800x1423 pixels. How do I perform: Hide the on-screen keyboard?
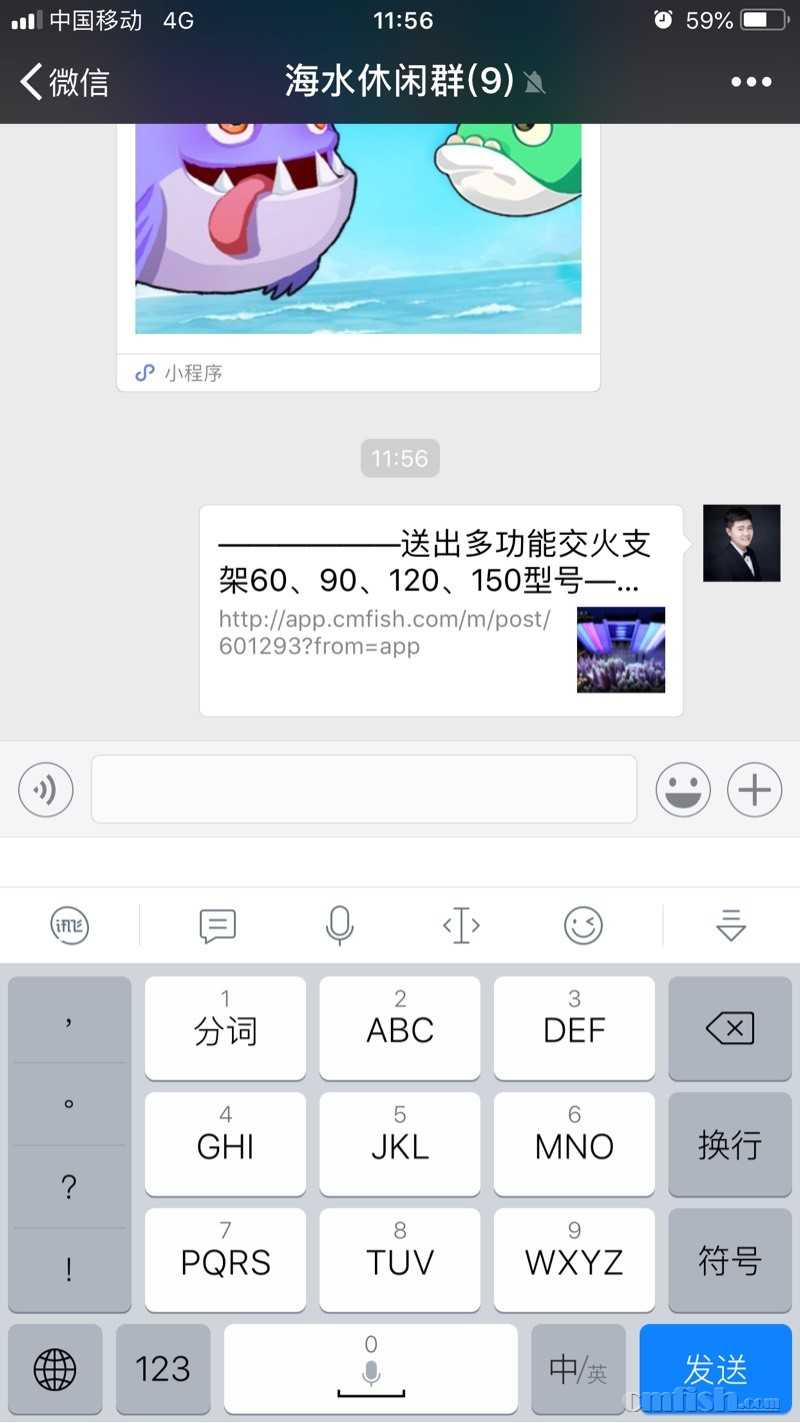click(x=731, y=926)
